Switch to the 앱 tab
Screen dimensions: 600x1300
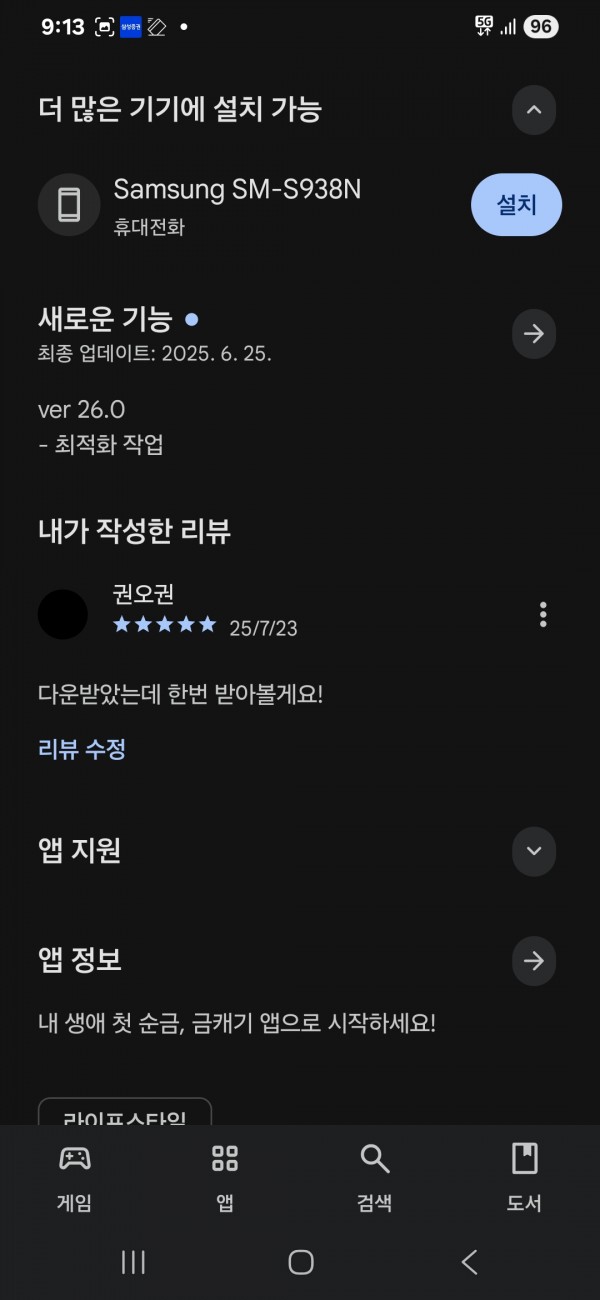coord(225,1176)
